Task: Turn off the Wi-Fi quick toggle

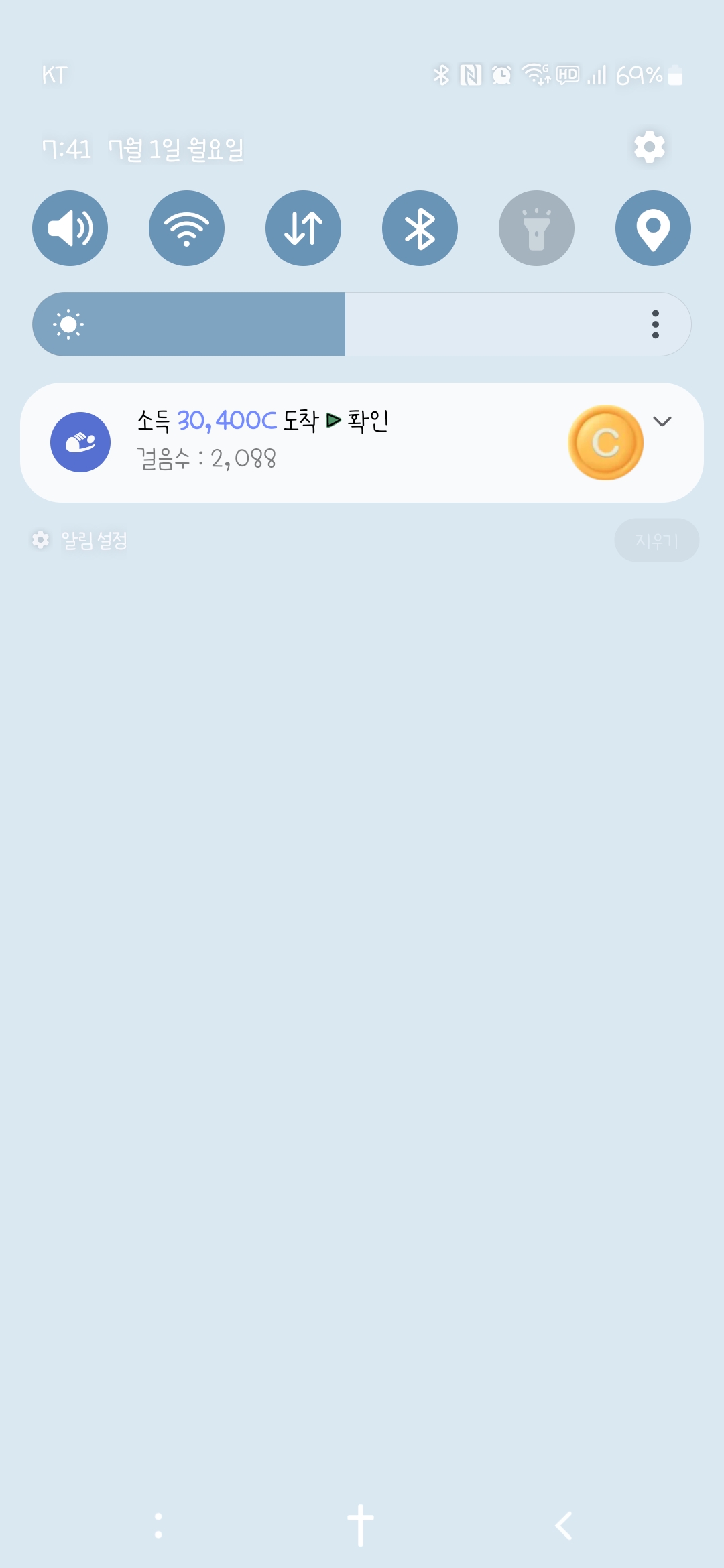Action: (x=187, y=228)
